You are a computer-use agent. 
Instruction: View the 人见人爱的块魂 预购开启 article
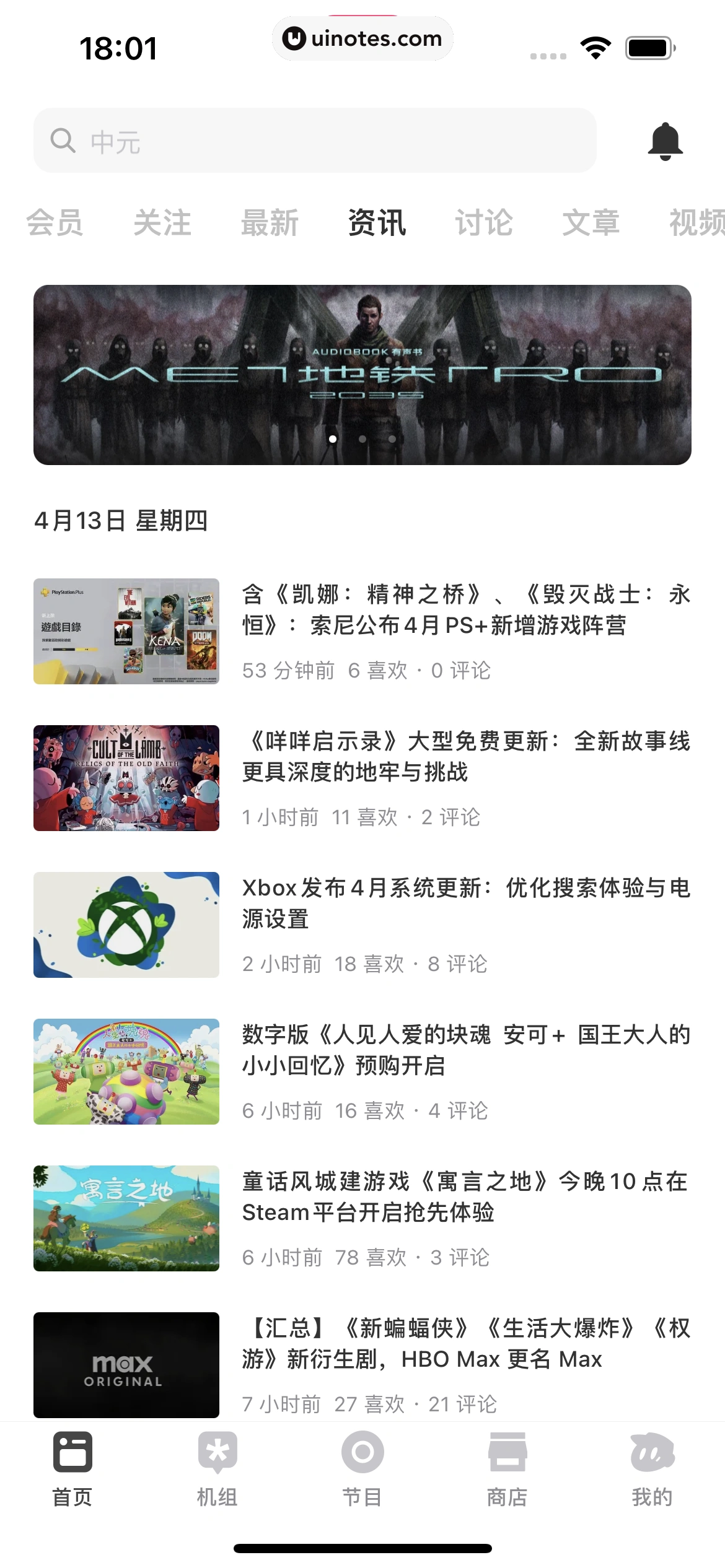pos(465,1050)
